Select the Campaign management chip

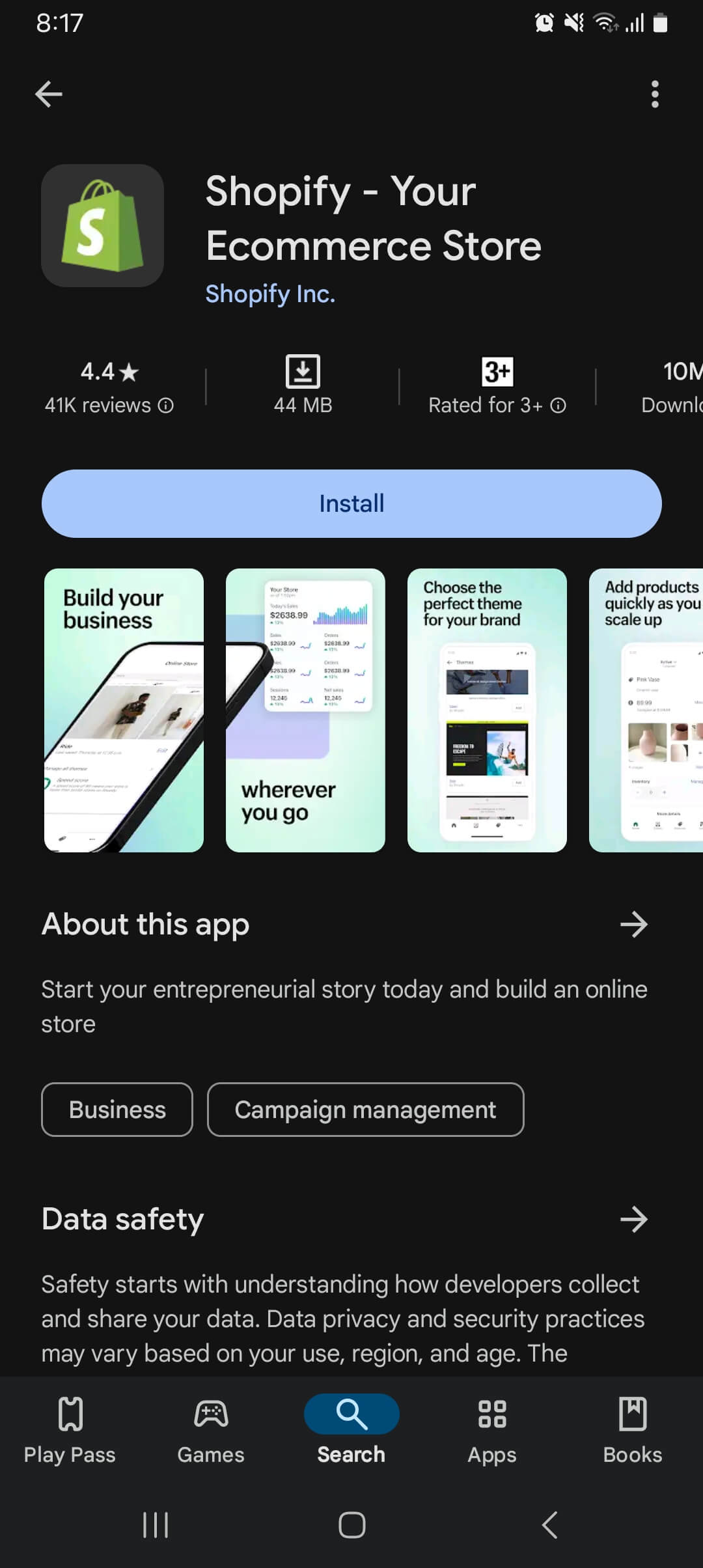365,1110
